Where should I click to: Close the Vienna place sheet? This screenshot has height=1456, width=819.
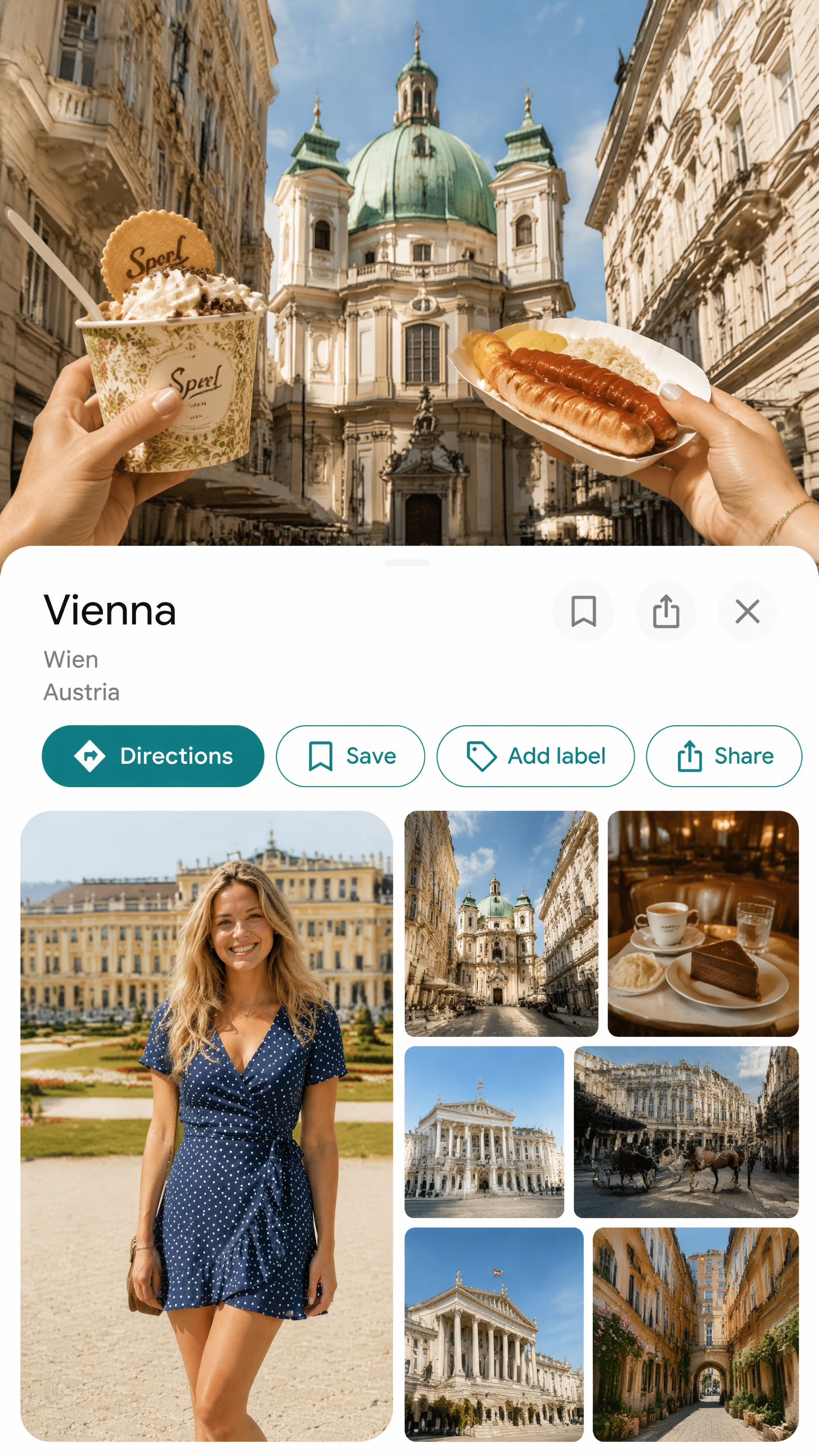click(x=747, y=611)
